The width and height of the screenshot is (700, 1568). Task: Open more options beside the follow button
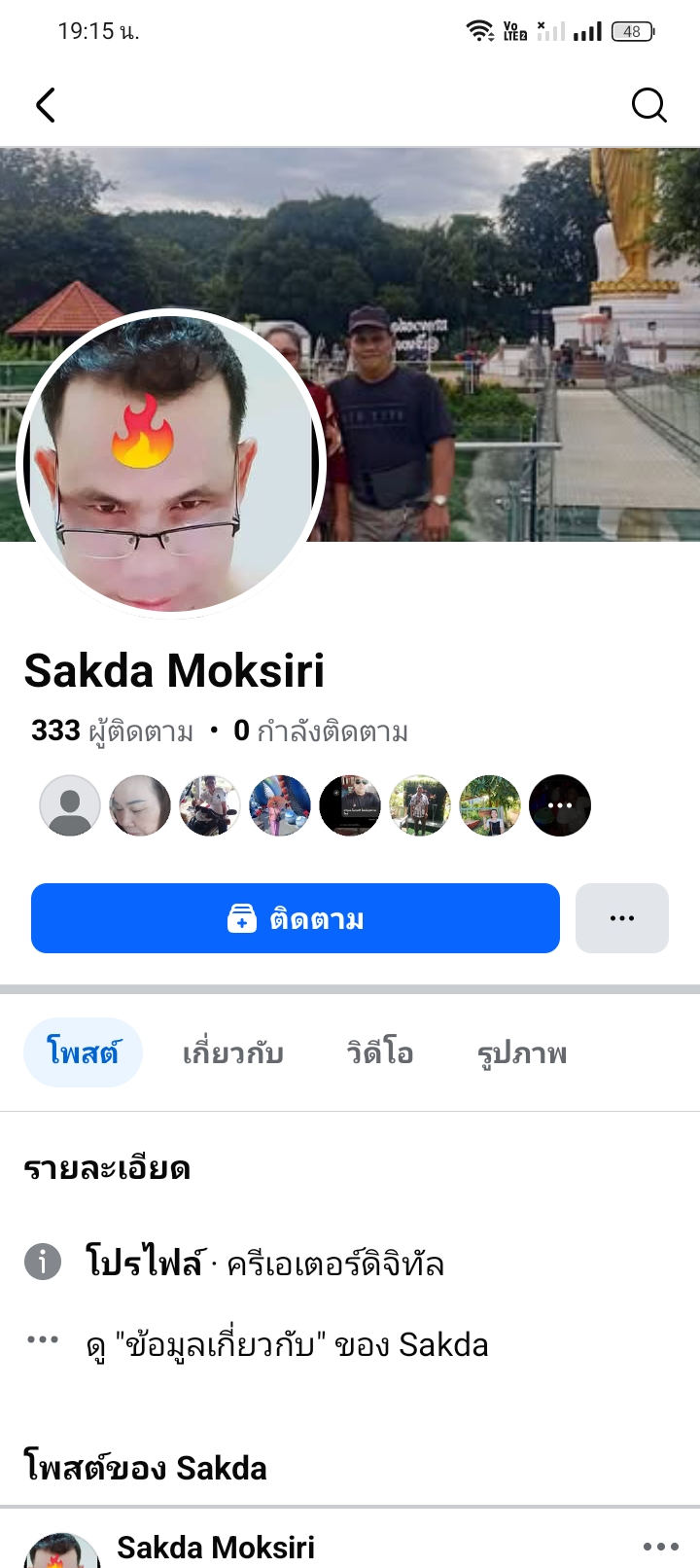point(622,918)
